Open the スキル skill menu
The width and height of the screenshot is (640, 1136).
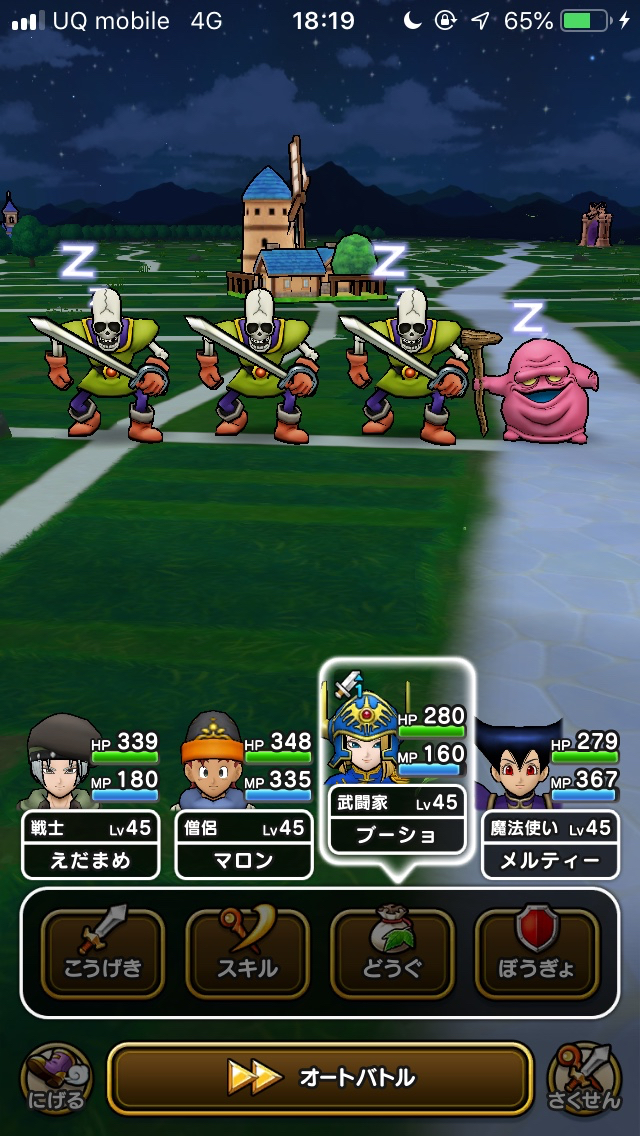pyautogui.click(x=247, y=953)
